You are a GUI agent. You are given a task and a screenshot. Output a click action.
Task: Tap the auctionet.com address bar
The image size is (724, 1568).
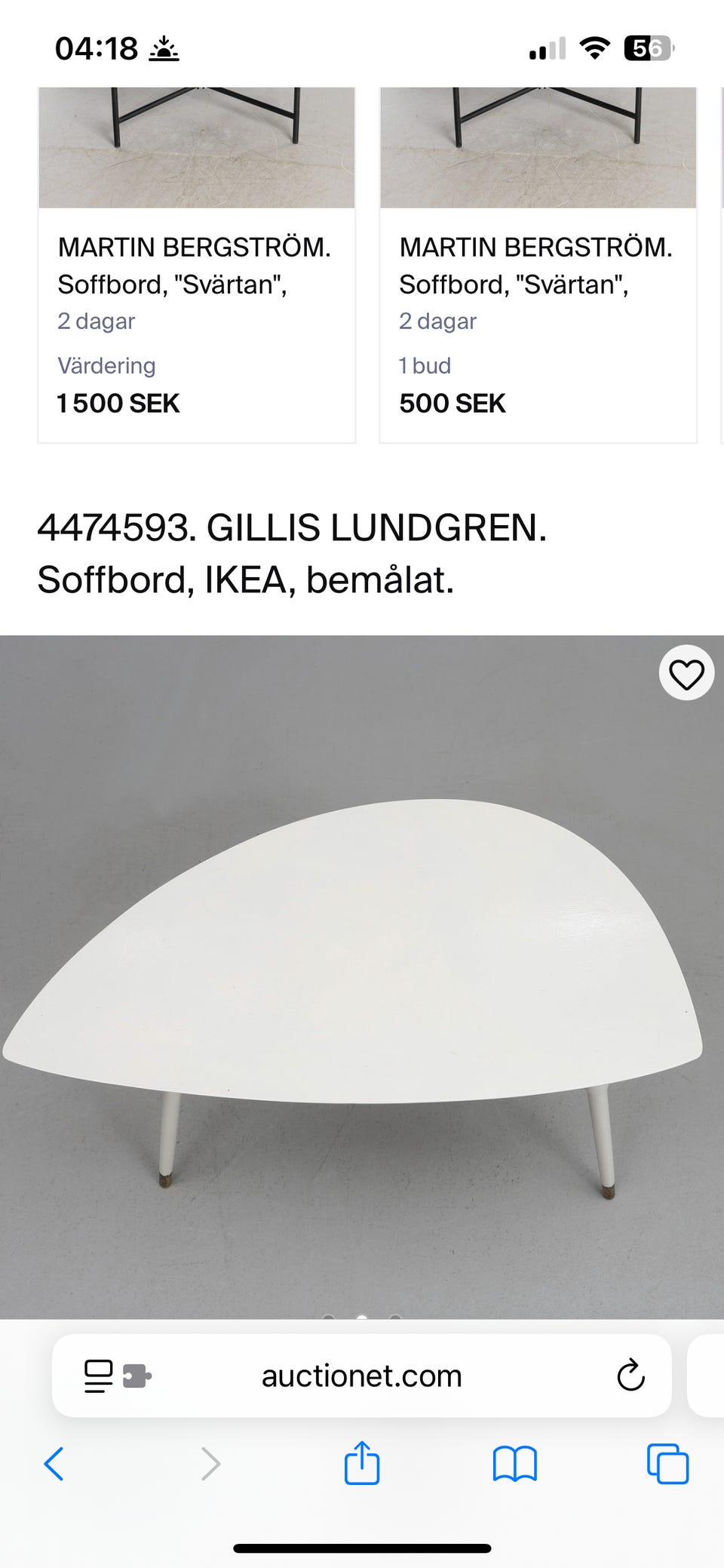[361, 1375]
